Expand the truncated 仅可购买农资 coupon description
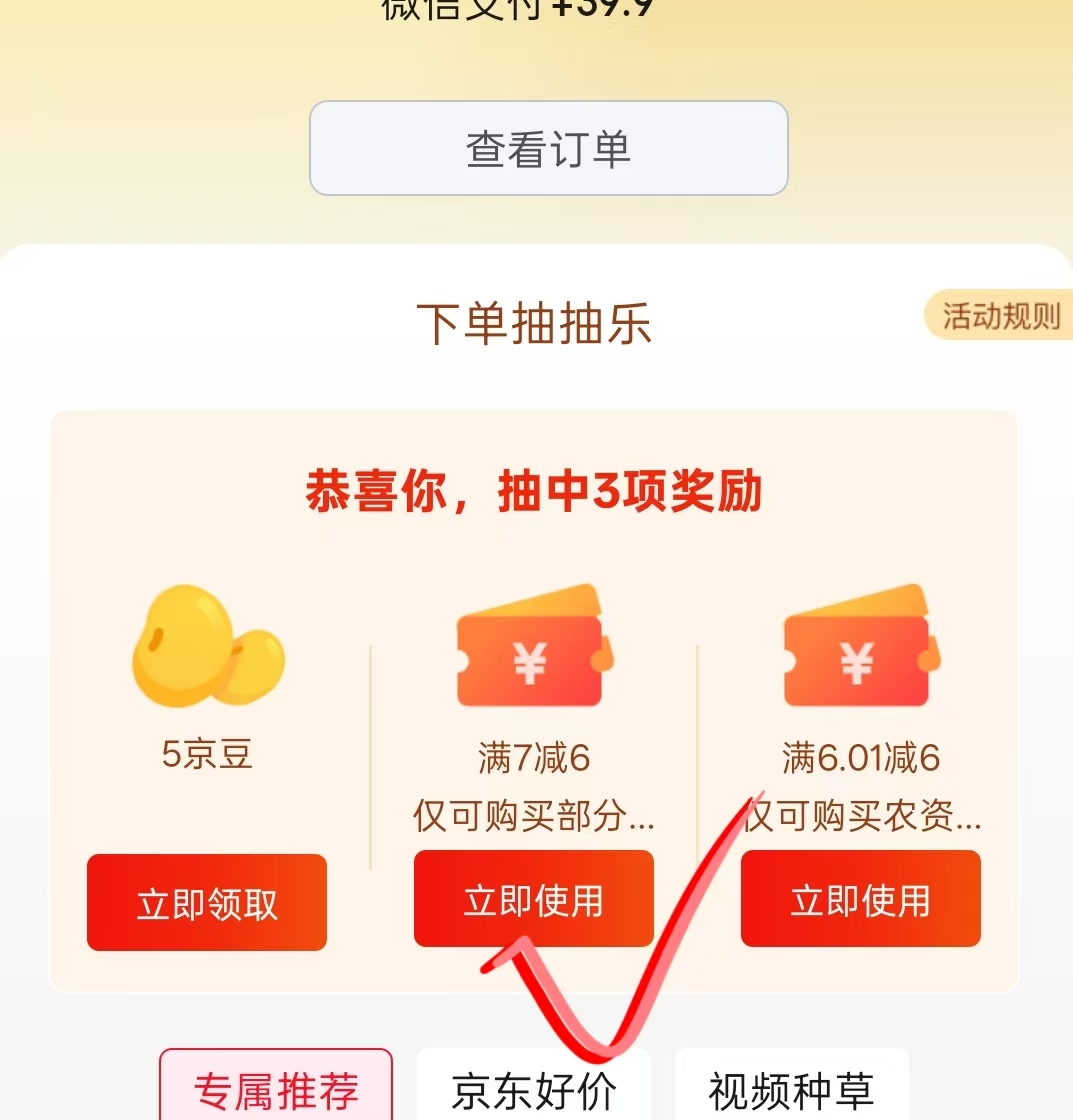 (x=860, y=817)
